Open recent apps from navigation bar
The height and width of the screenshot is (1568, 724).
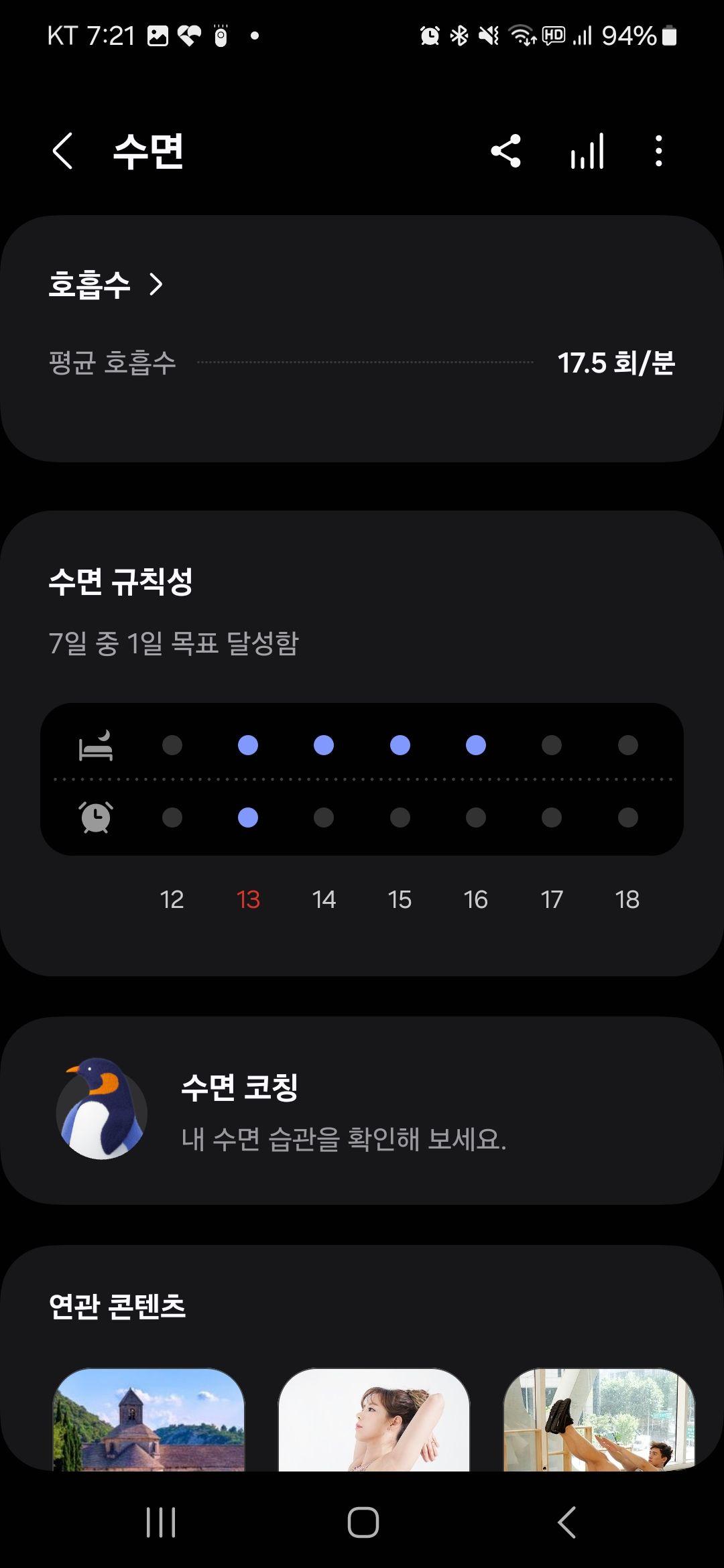tap(161, 1522)
